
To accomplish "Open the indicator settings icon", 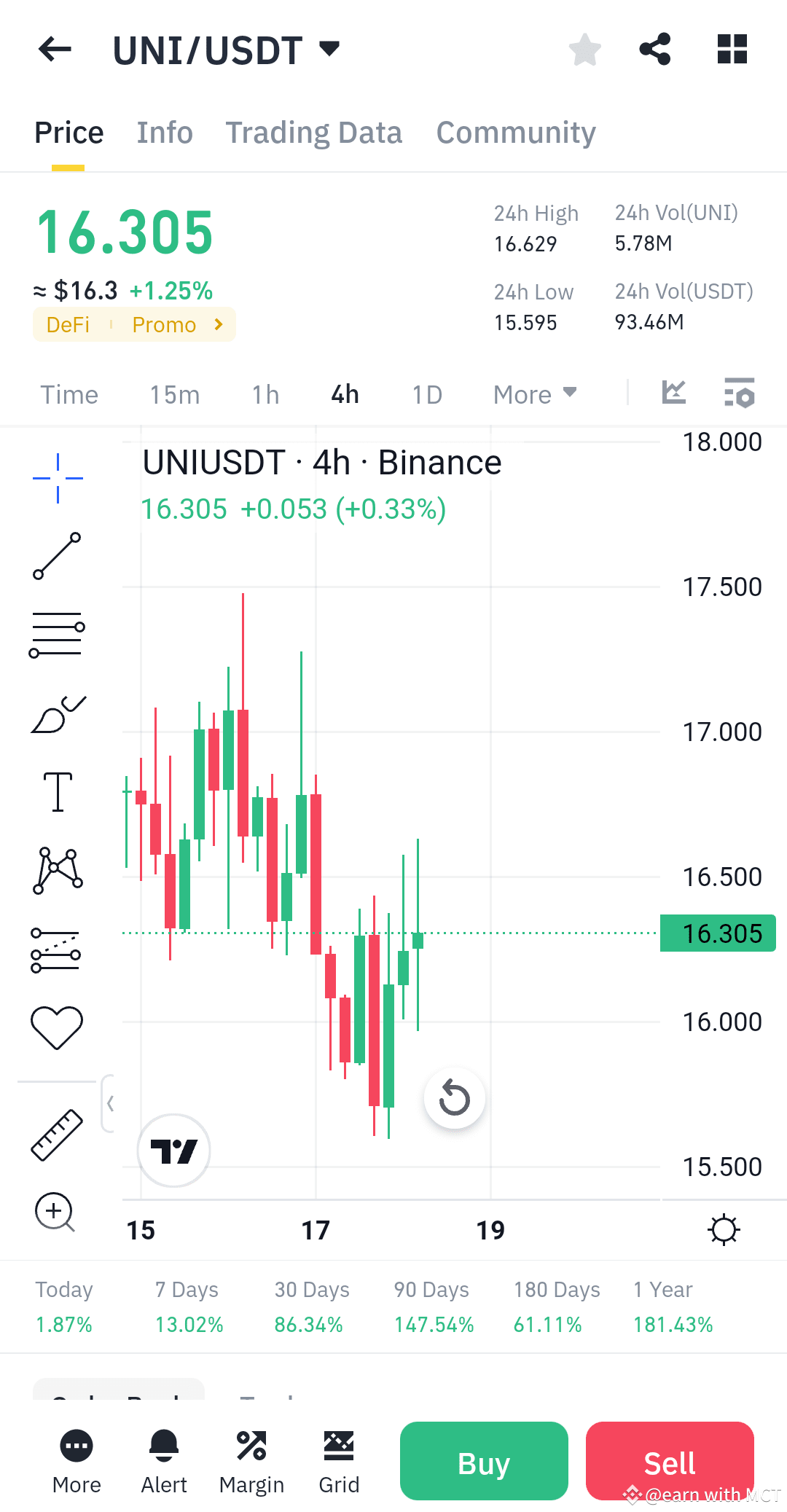I will (738, 393).
